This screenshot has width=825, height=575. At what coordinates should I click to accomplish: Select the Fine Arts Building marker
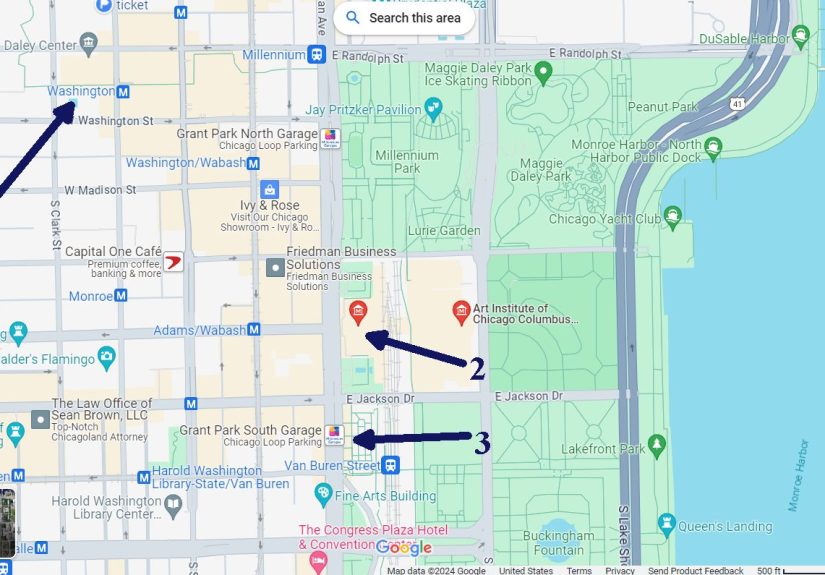(323, 493)
